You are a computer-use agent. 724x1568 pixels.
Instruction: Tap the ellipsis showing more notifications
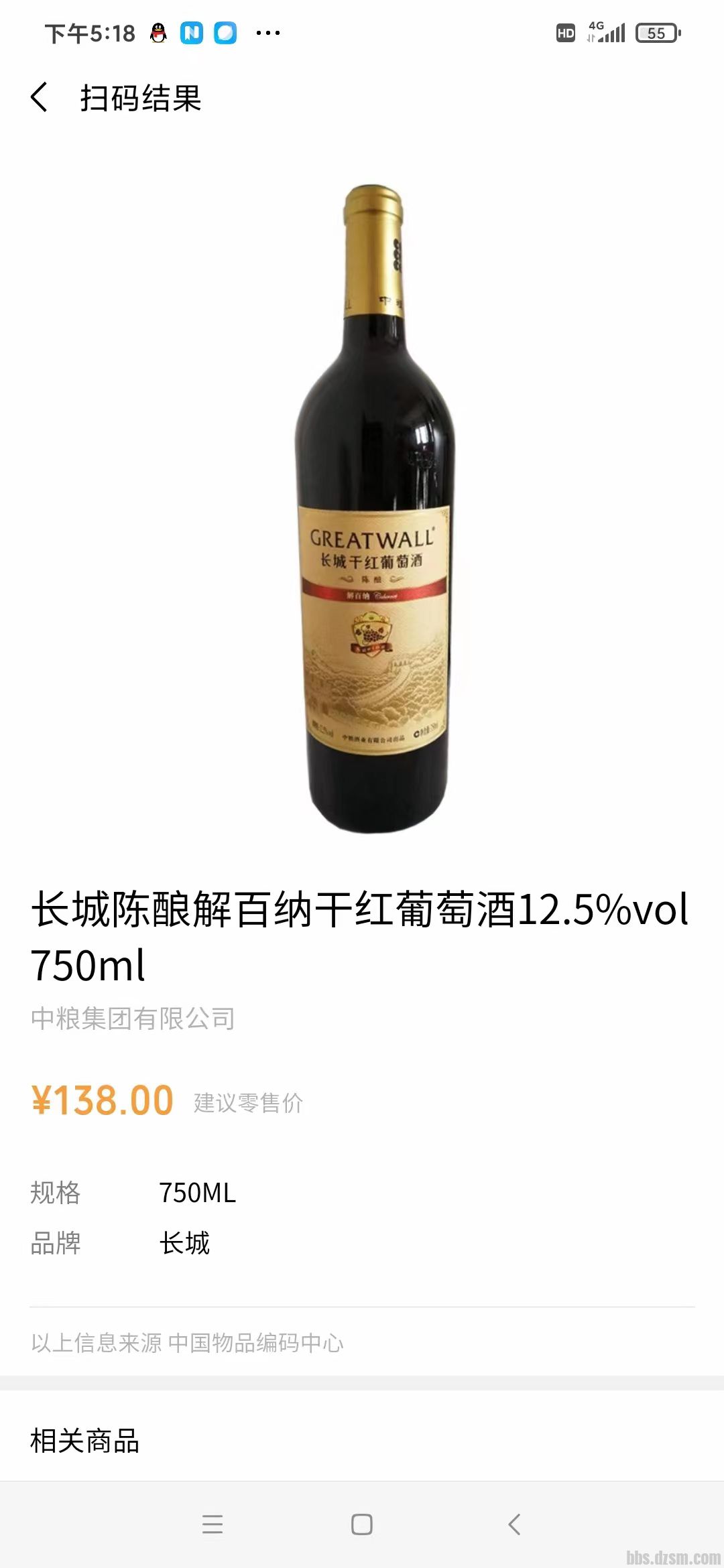267,34
